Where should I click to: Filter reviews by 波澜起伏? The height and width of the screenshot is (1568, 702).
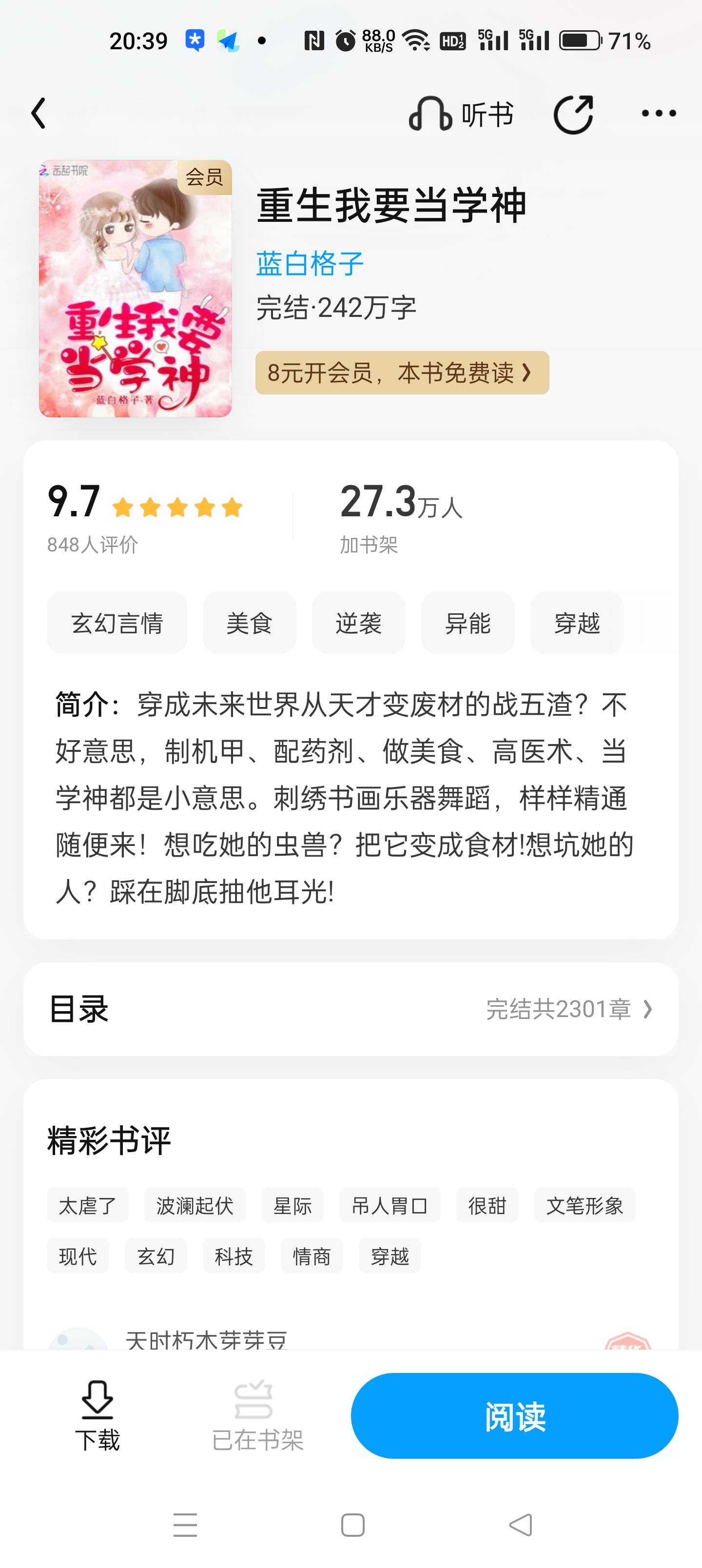coord(195,1205)
